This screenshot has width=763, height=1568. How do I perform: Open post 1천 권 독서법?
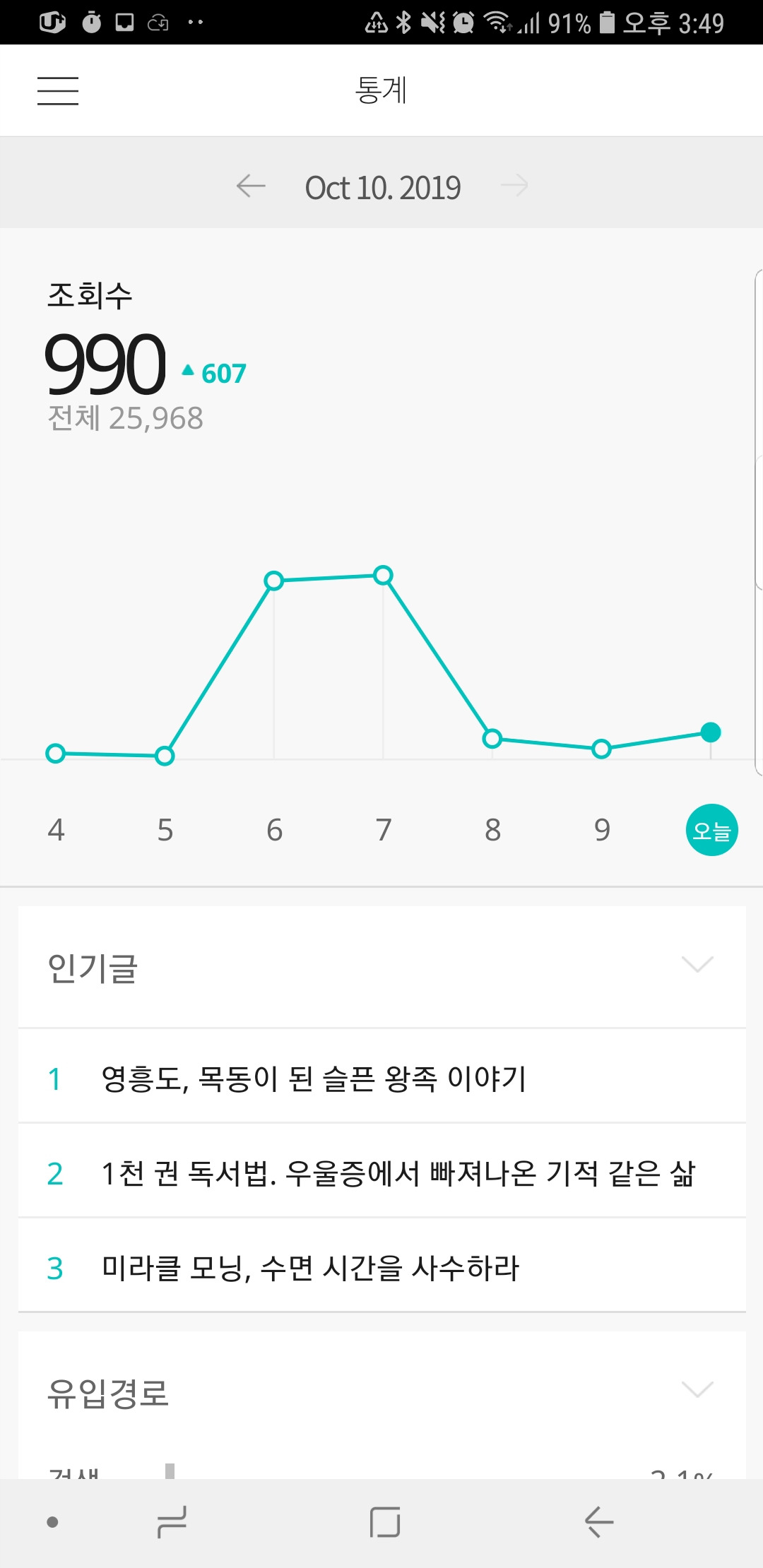(x=382, y=1172)
